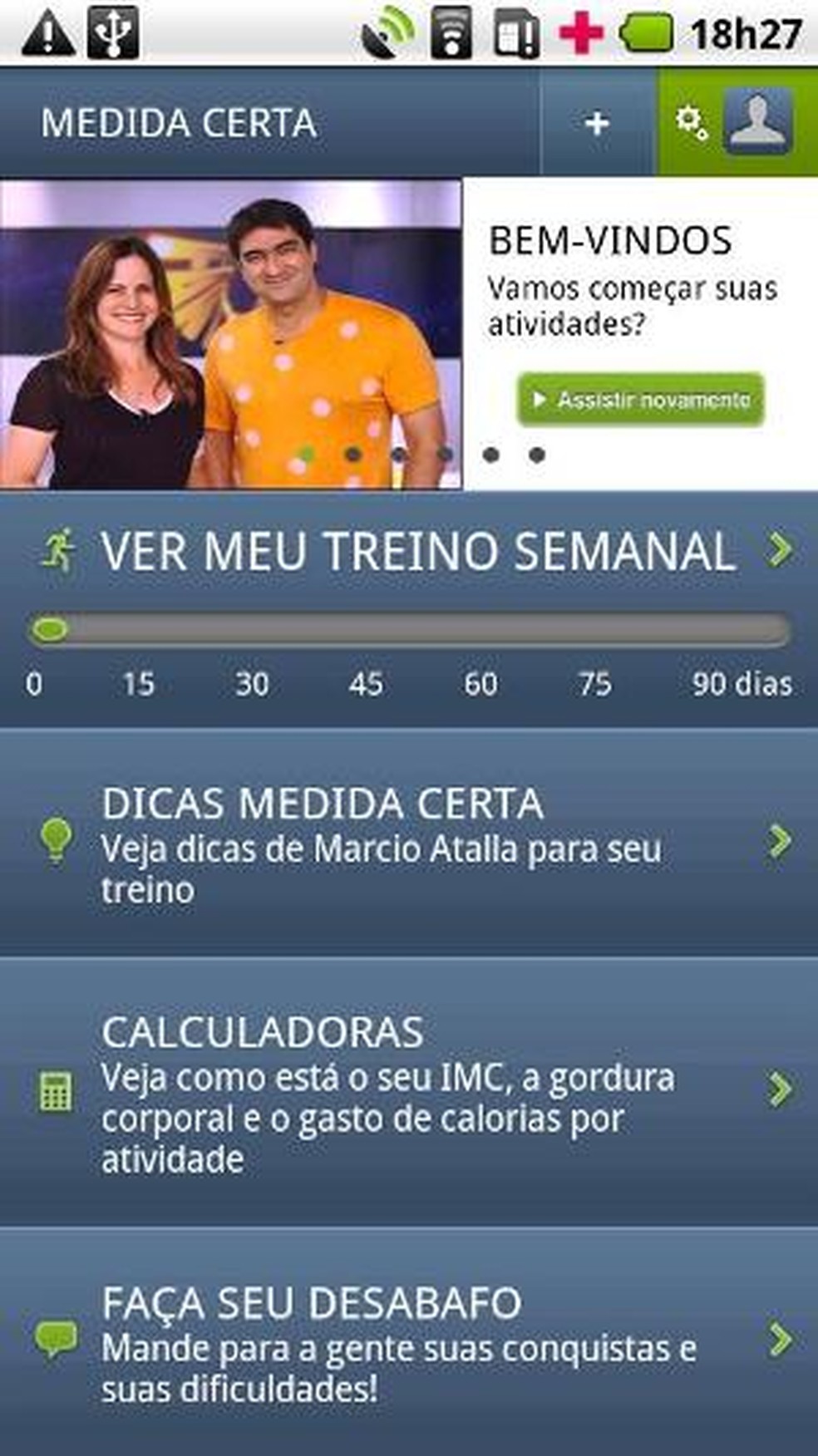Open Ver Meu Treino Semanal

(x=409, y=551)
